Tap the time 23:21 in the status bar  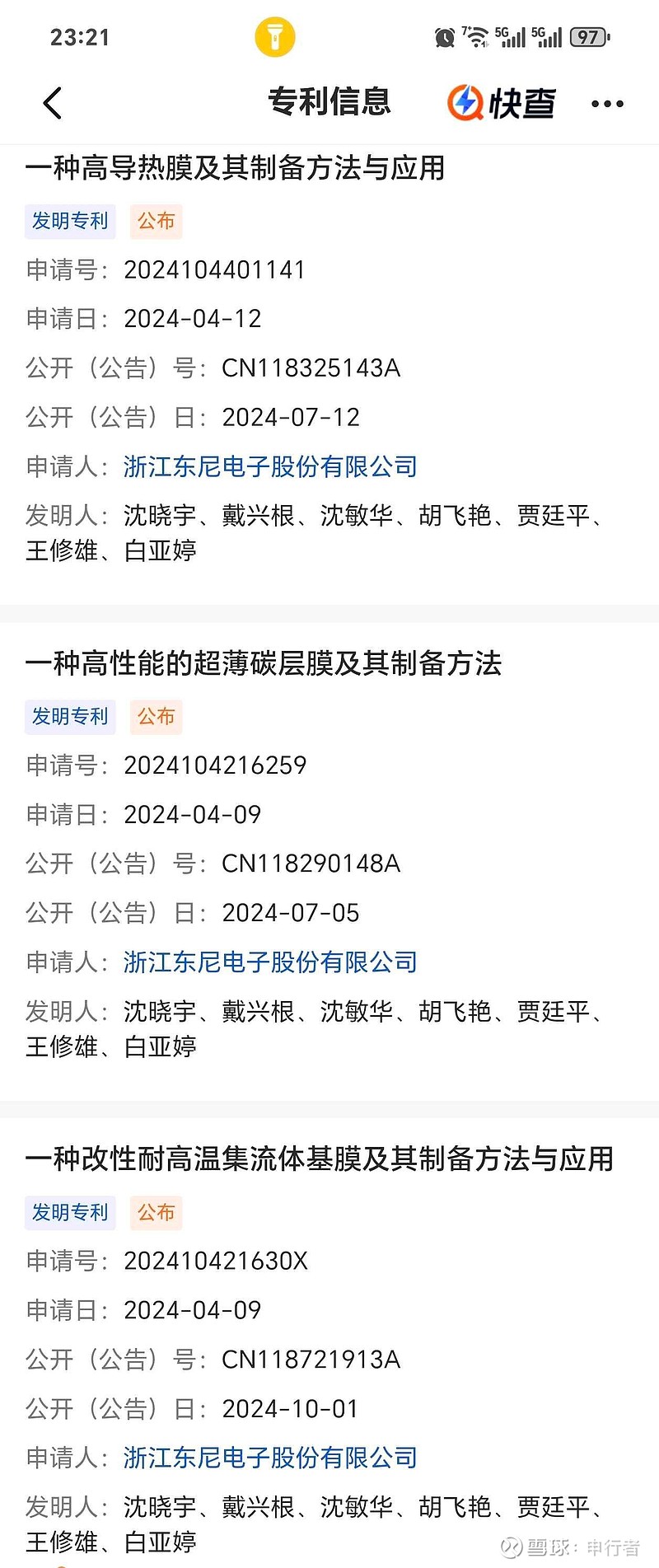pos(79,36)
